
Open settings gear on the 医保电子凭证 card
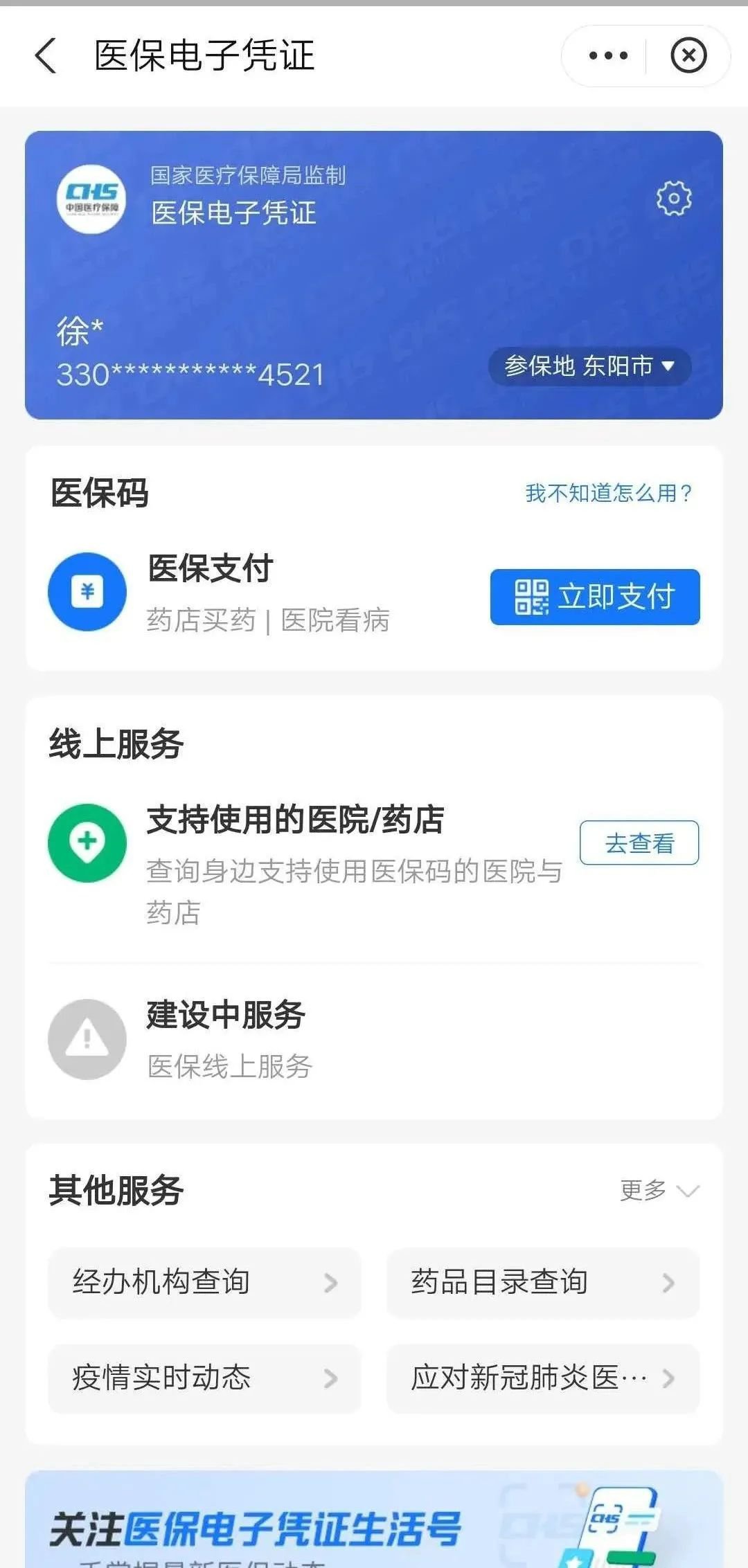(673, 199)
